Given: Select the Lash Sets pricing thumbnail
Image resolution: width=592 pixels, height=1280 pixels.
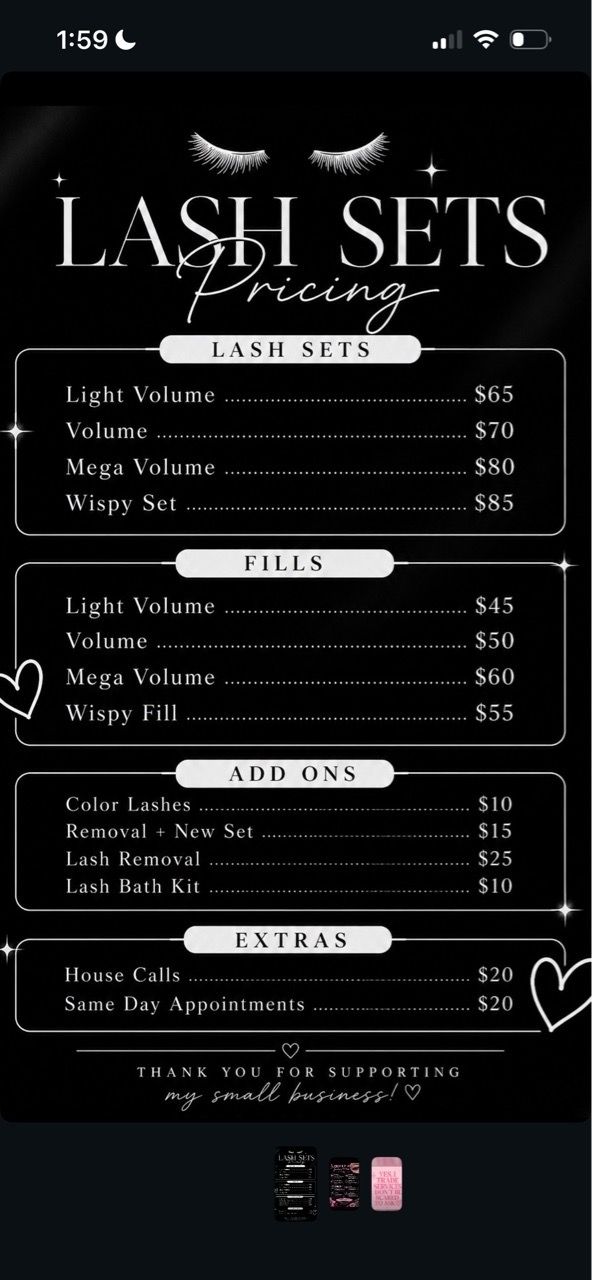Looking at the screenshot, I should point(296,1183).
